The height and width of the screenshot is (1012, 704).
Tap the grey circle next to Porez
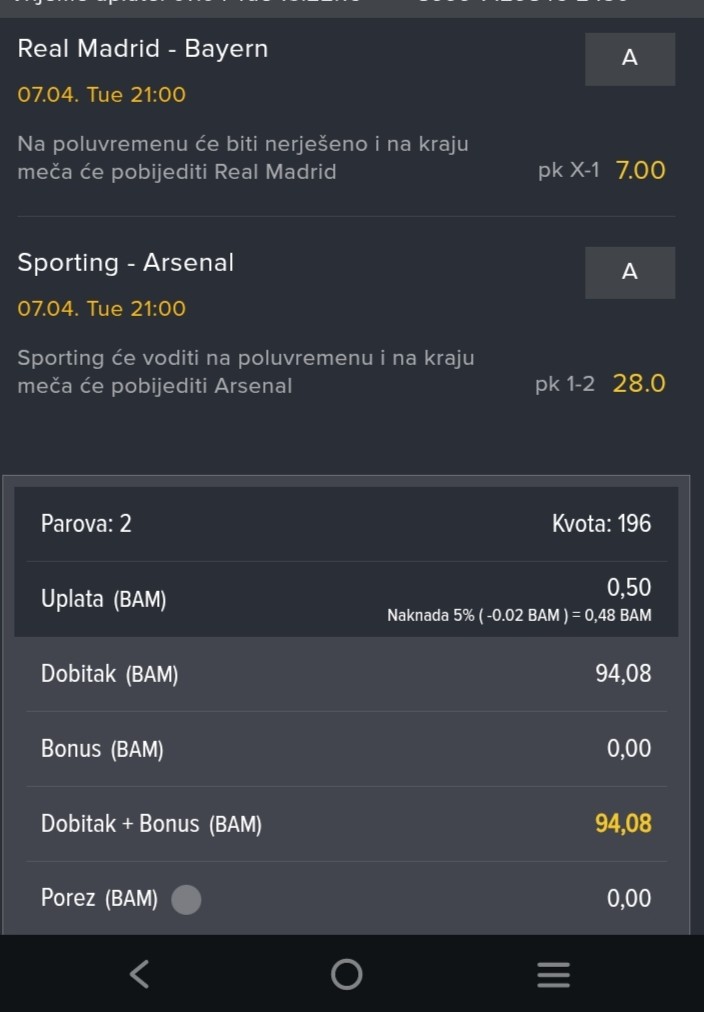[186, 900]
